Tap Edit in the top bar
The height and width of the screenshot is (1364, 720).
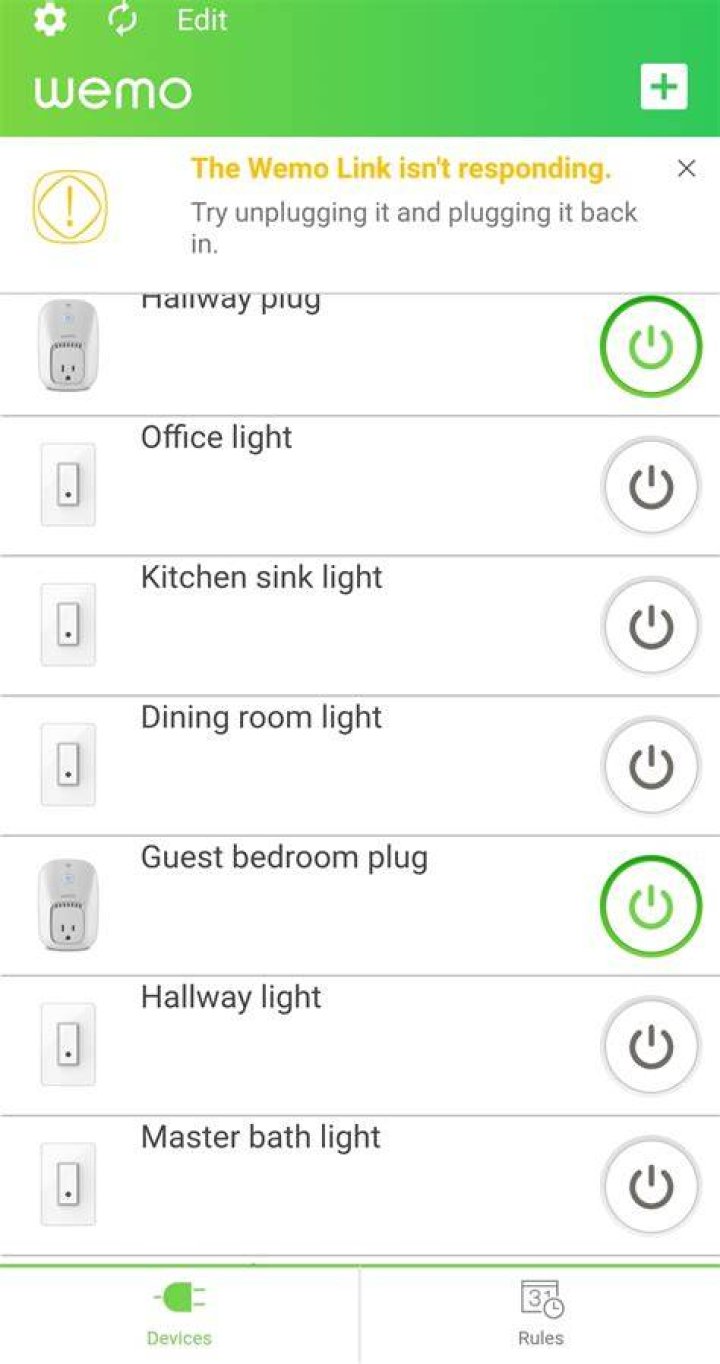click(x=202, y=20)
